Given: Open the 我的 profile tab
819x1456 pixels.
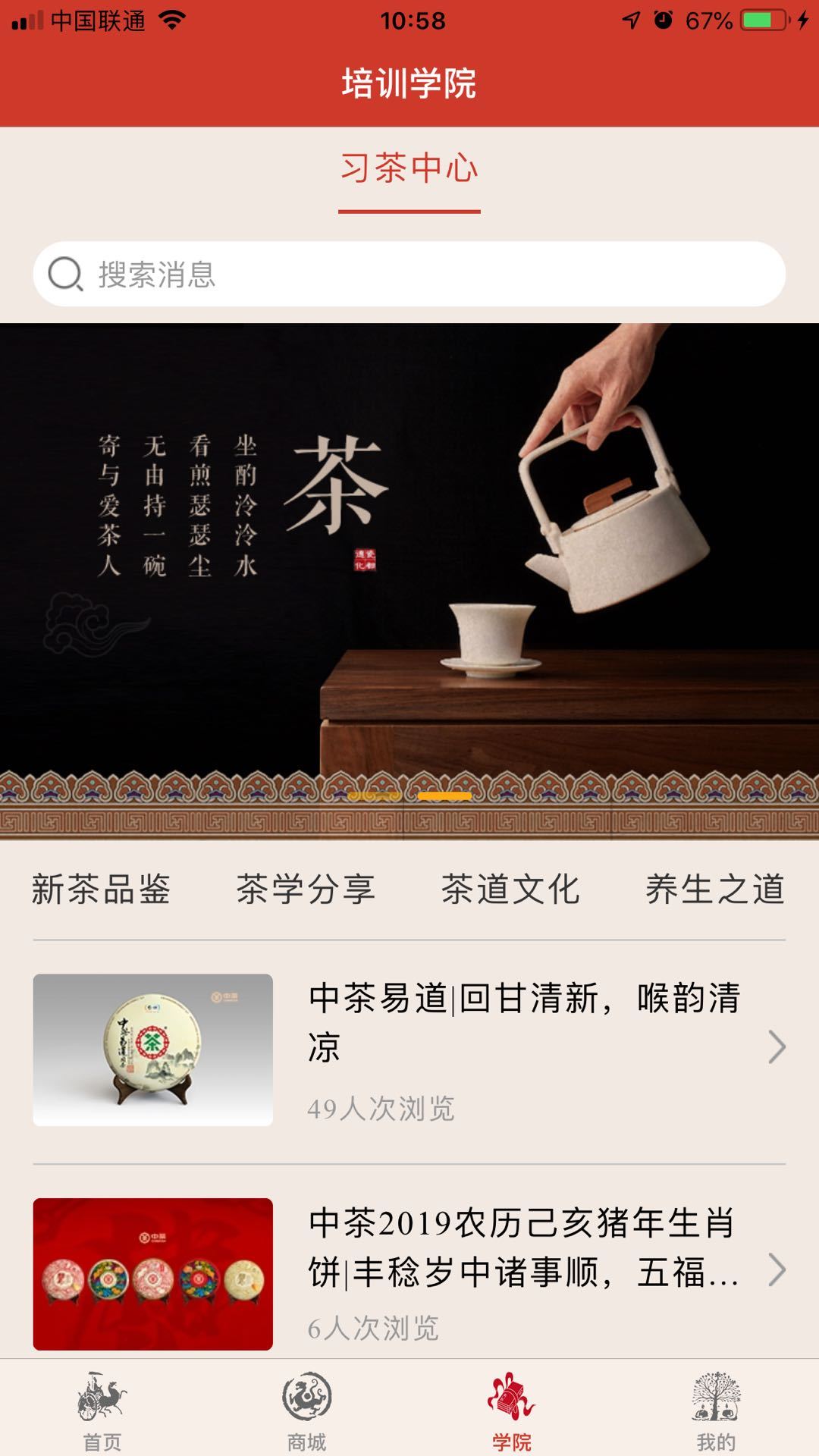Looking at the screenshot, I should click(716, 1410).
